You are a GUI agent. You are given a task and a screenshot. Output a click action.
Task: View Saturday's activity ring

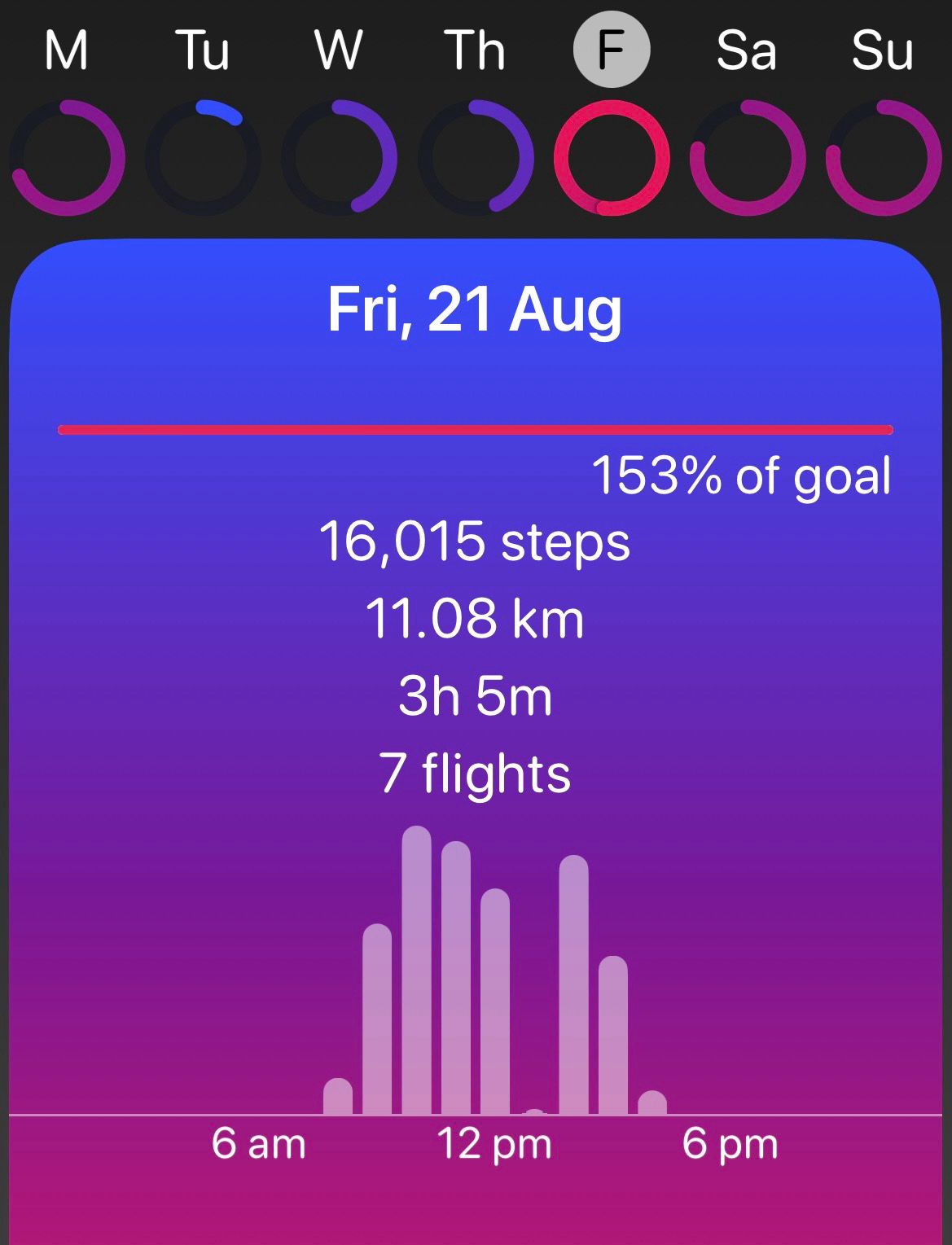click(x=748, y=157)
